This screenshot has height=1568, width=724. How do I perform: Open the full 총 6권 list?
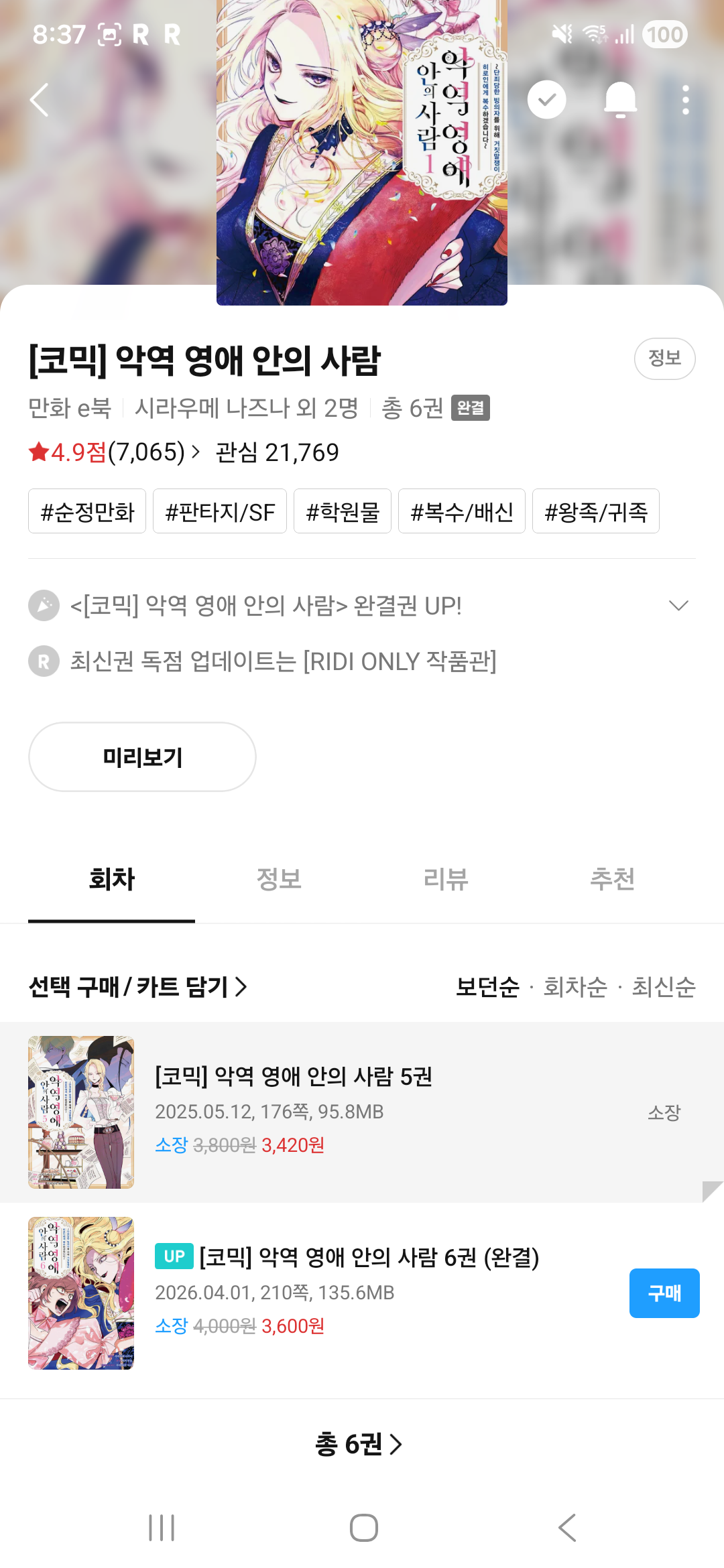tap(359, 1444)
